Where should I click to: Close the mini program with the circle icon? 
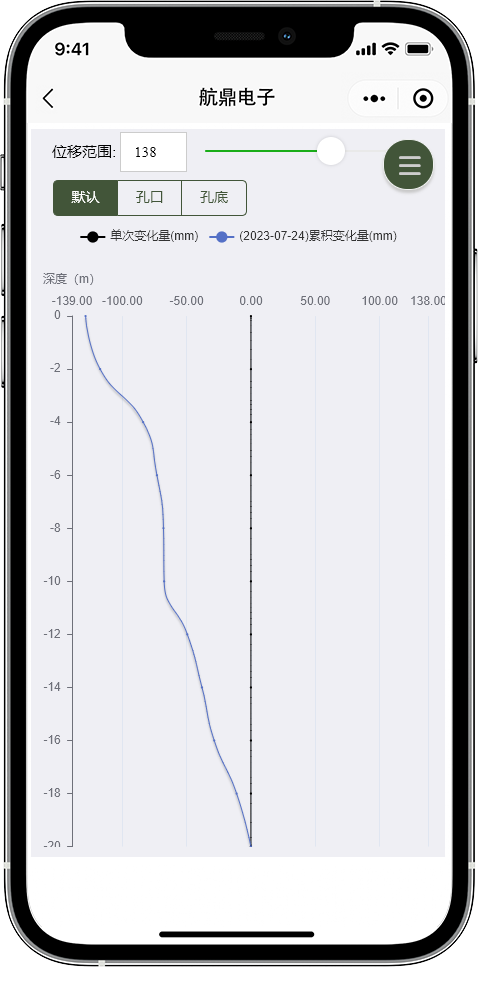click(x=423, y=98)
